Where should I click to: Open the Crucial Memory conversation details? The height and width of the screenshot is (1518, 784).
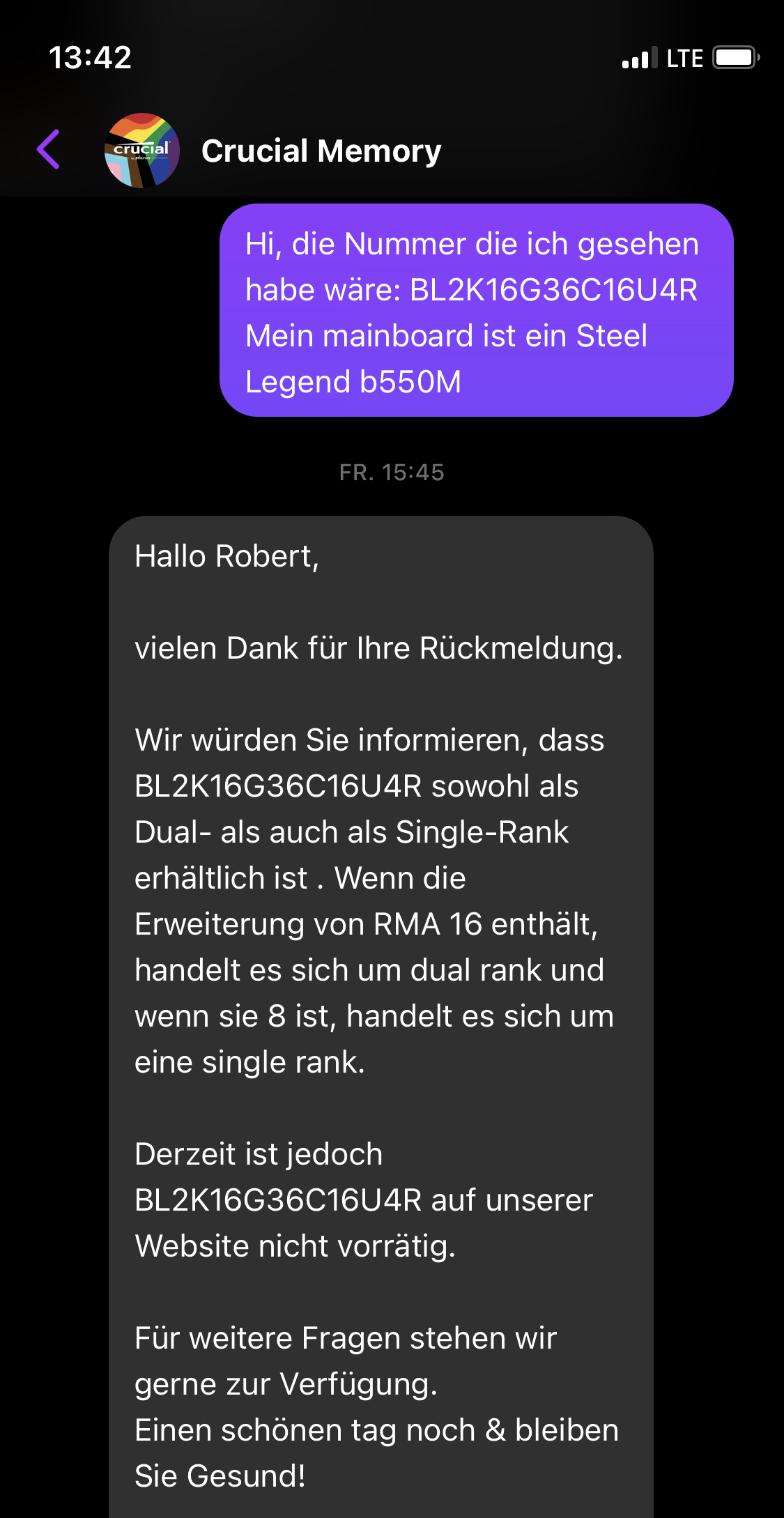click(321, 151)
